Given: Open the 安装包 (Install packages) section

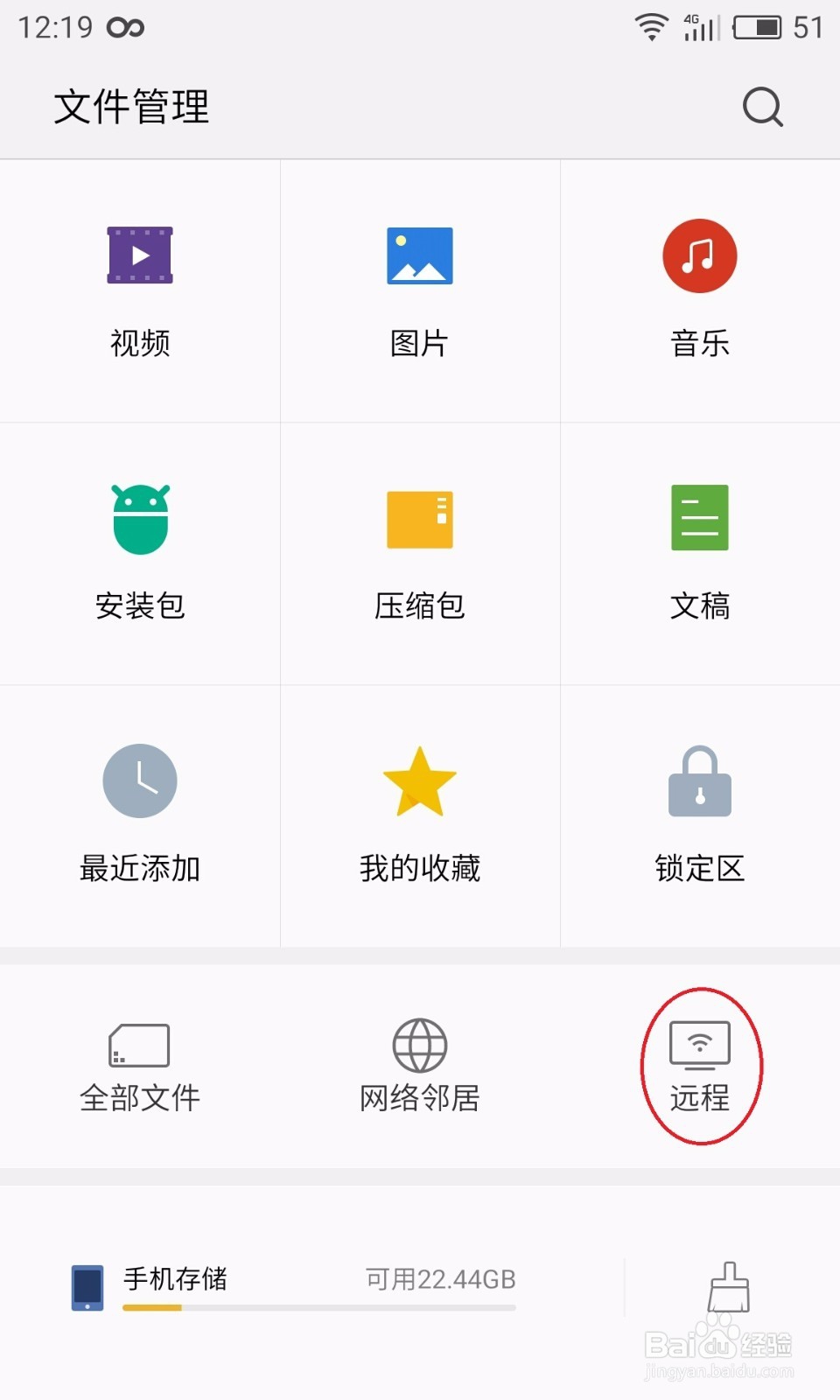Looking at the screenshot, I should [x=140, y=551].
